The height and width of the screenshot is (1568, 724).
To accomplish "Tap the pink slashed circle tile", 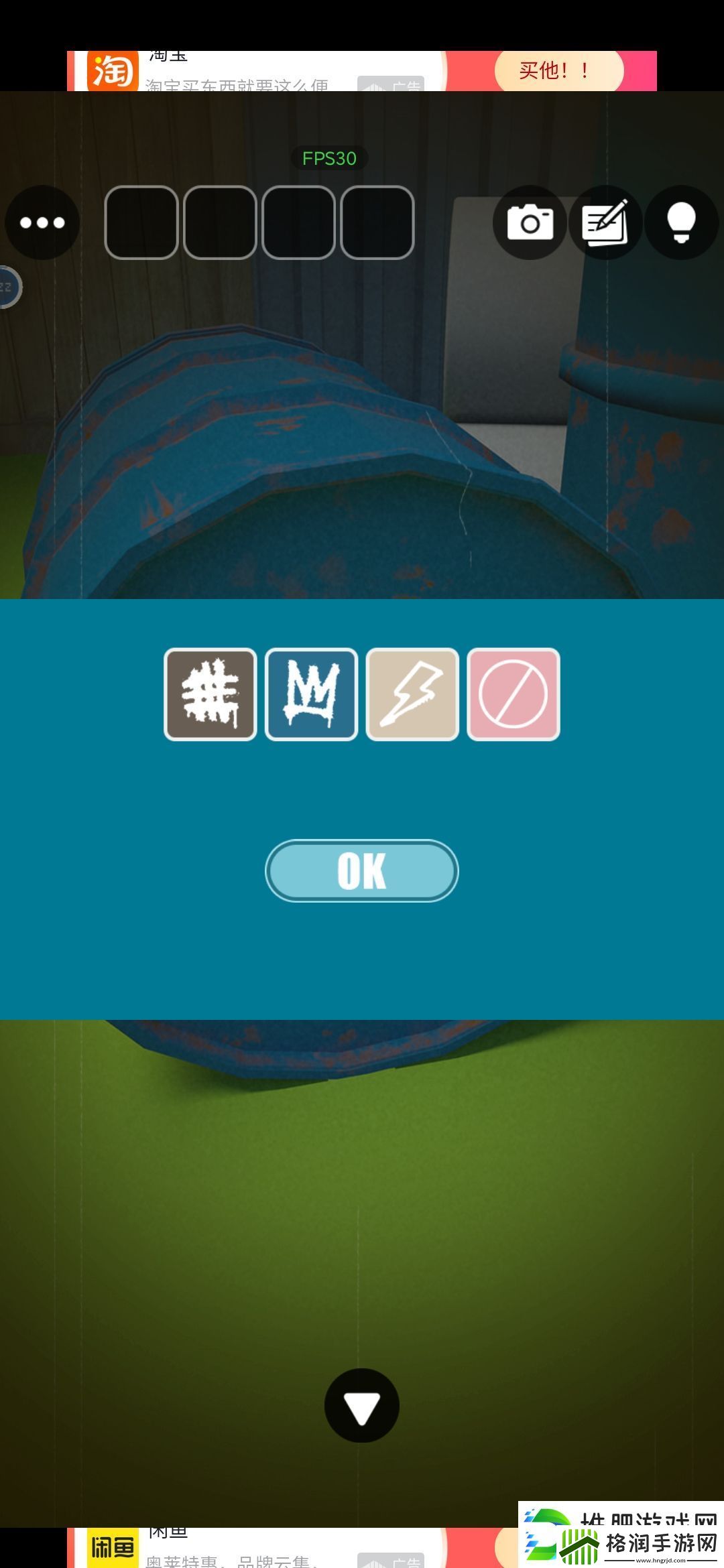I will 514,694.
